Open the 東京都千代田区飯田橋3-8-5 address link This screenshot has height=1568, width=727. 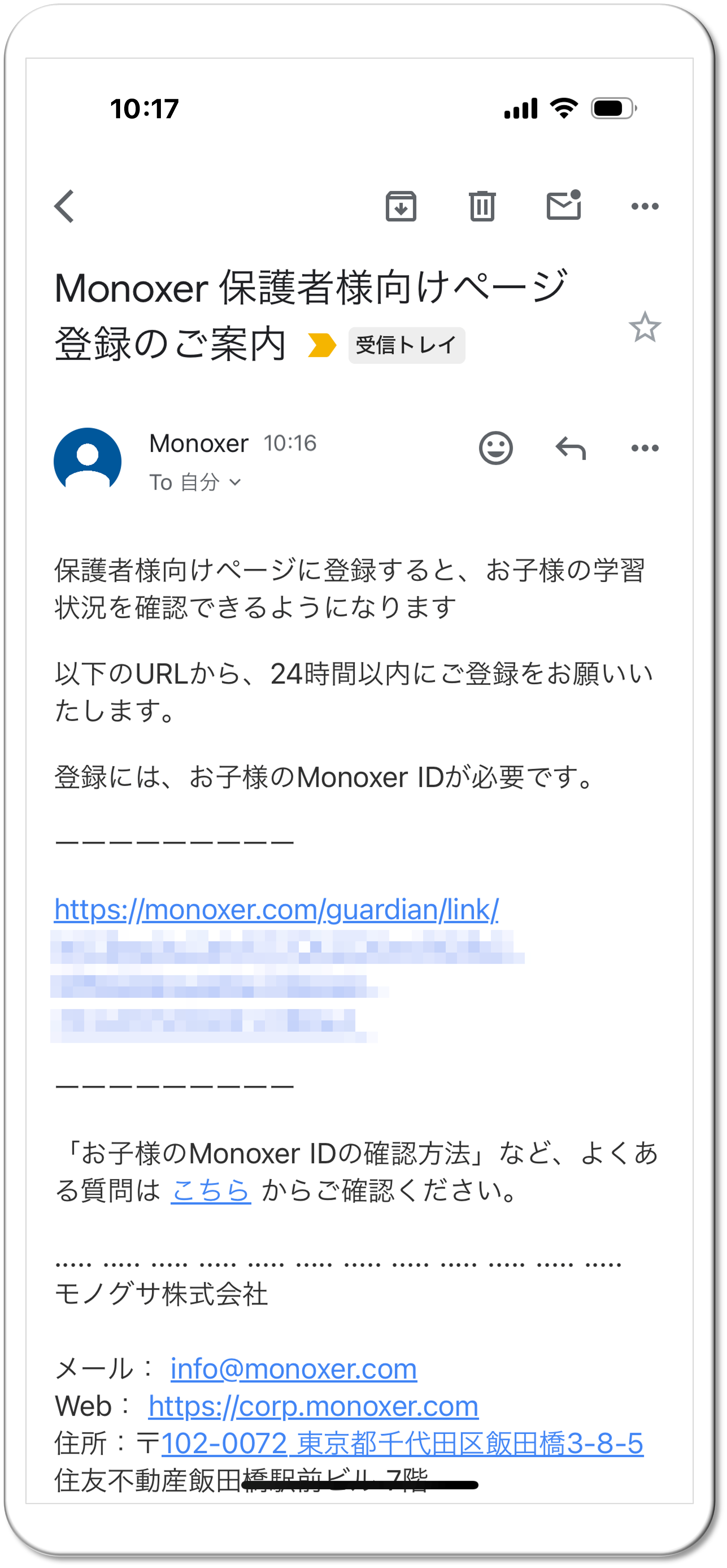(401, 1443)
